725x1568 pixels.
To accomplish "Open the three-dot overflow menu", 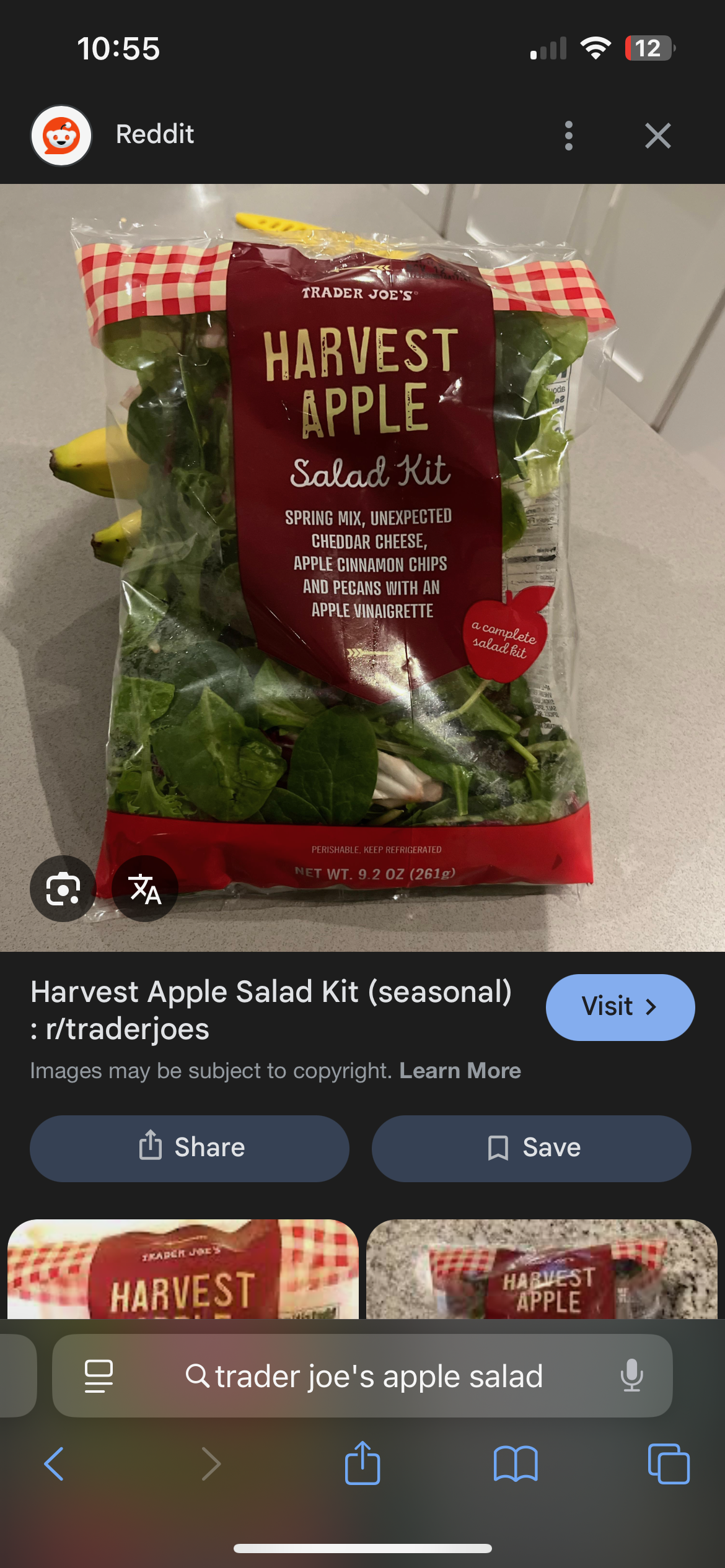I will click(568, 136).
